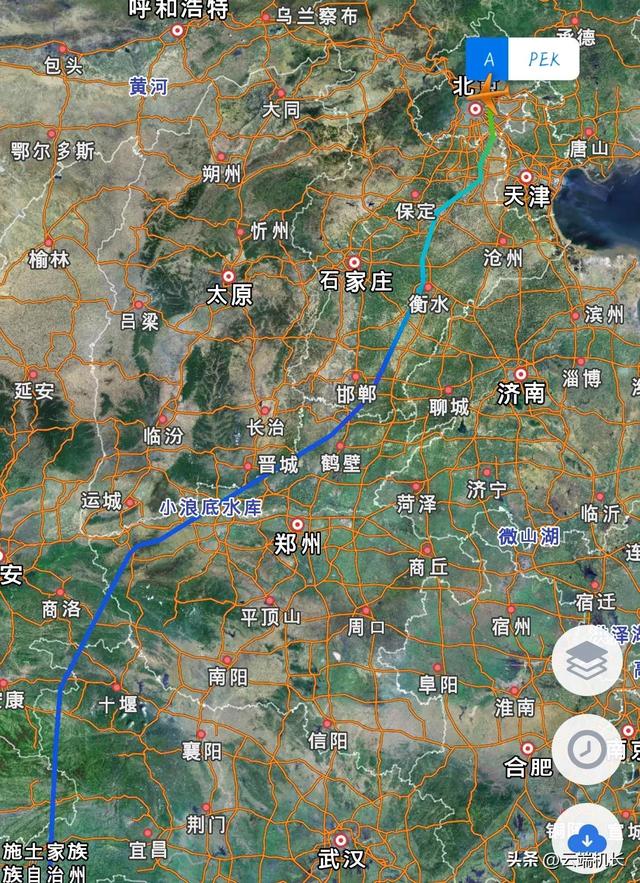Tap the cloud download button
The height and width of the screenshot is (883, 640).
[587, 836]
